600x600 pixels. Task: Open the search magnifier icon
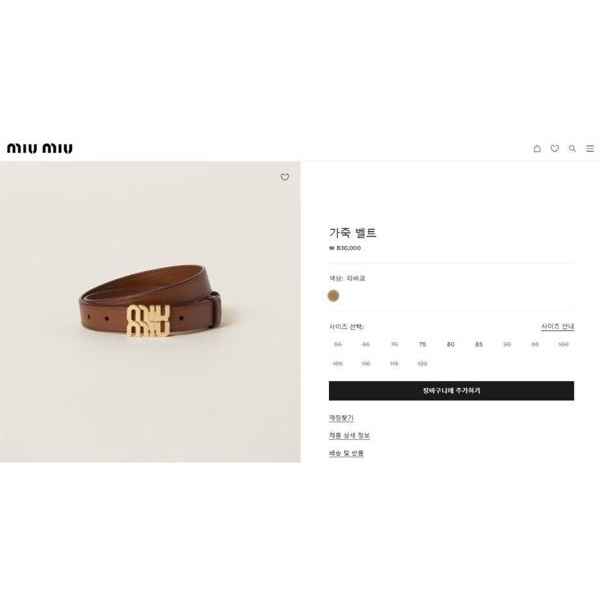(x=572, y=148)
